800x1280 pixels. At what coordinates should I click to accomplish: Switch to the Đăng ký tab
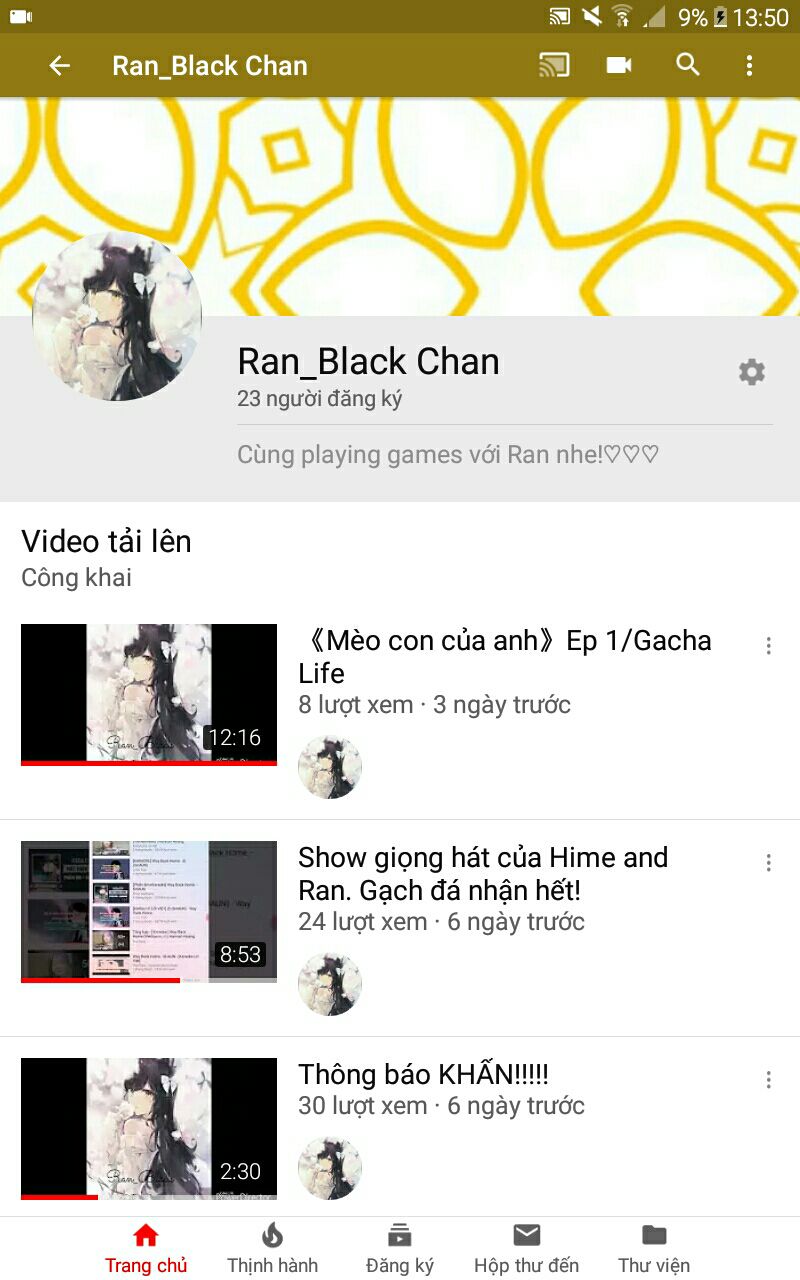coord(399,1248)
